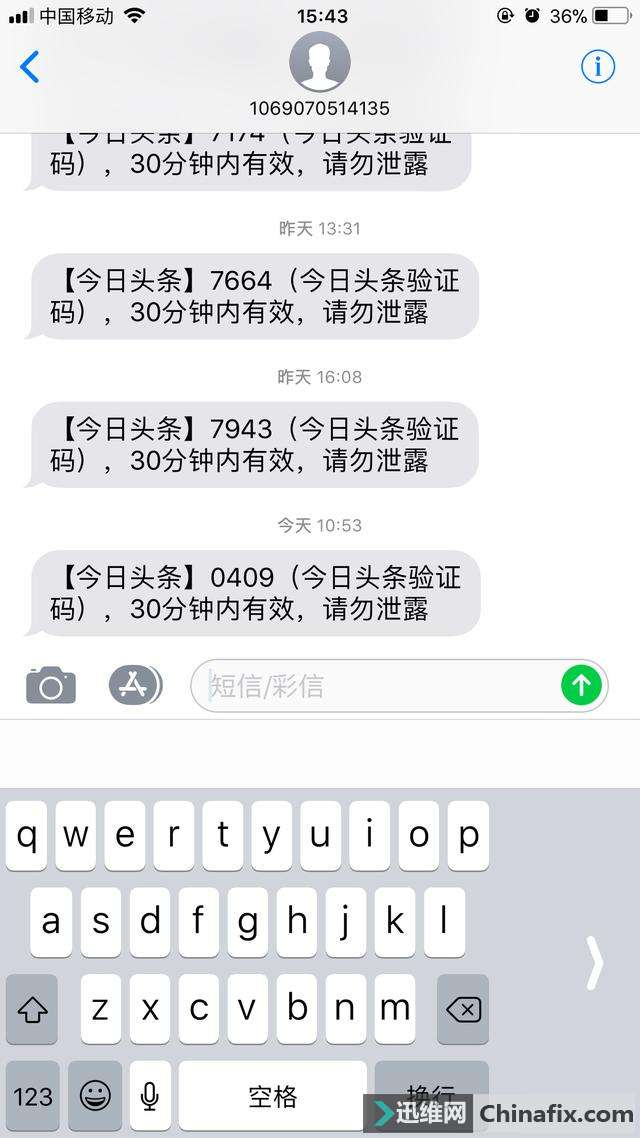Open the App Store apps drawer
The height and width of the screenshot is (1138, 640).
pos(136,685)
